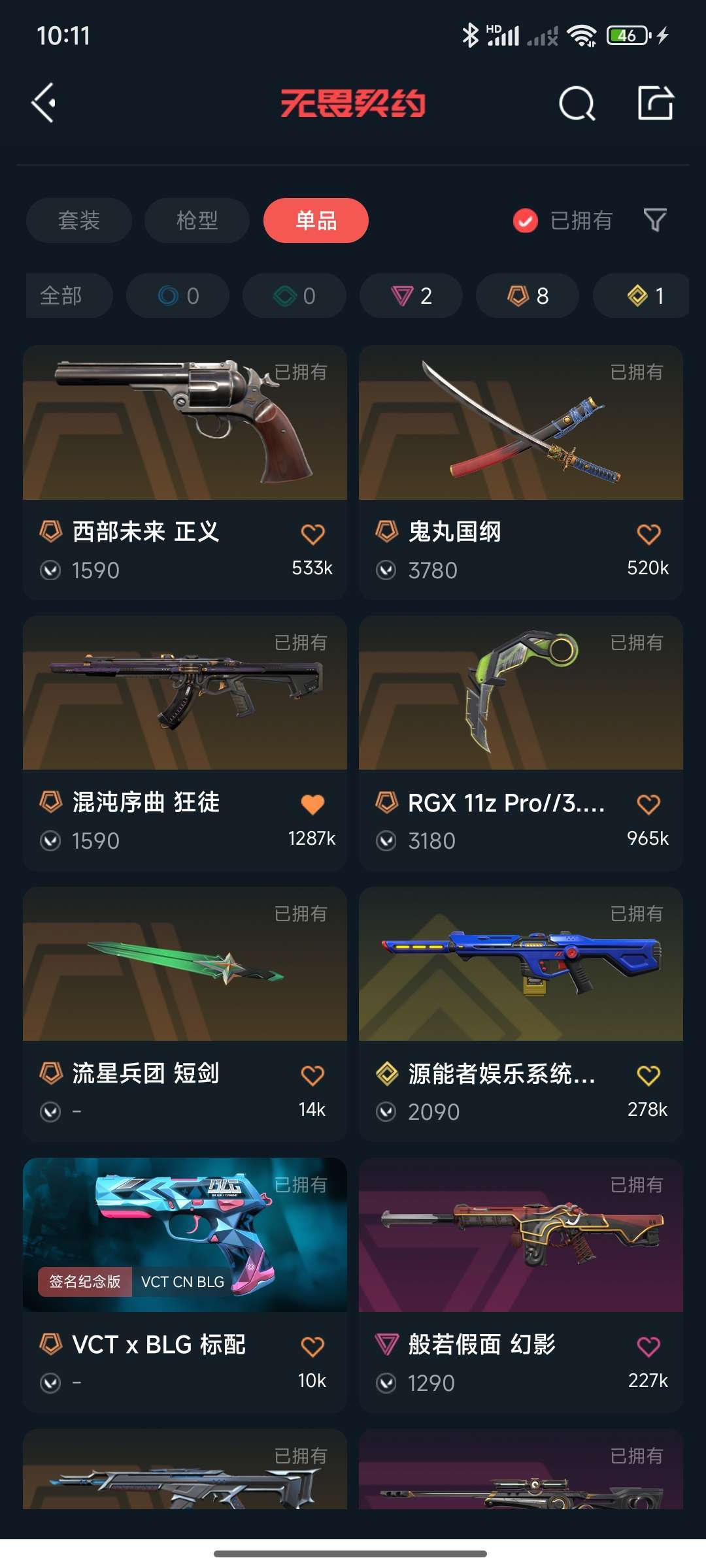This screenshot has width=706, height=1568.
Task: Open the 流星兵团 短剑 card
Action: pyautogui.click(x=185, y=1014)
